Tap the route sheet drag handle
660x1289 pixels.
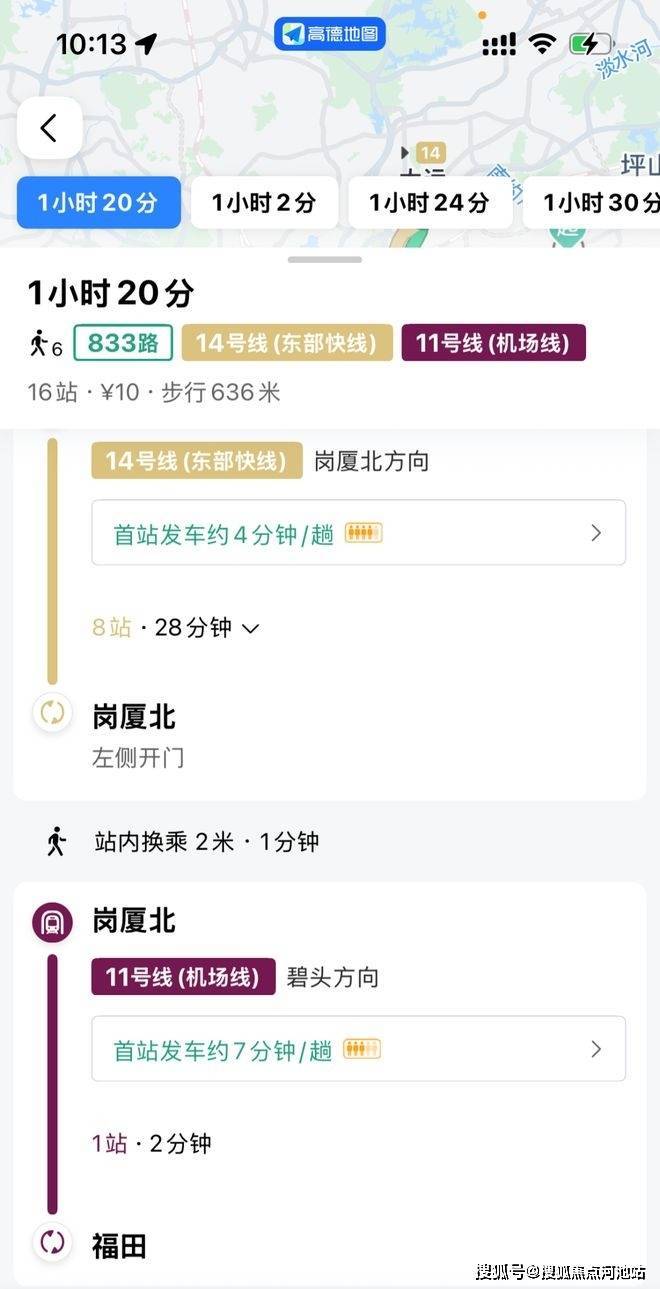tap(326, 260)
